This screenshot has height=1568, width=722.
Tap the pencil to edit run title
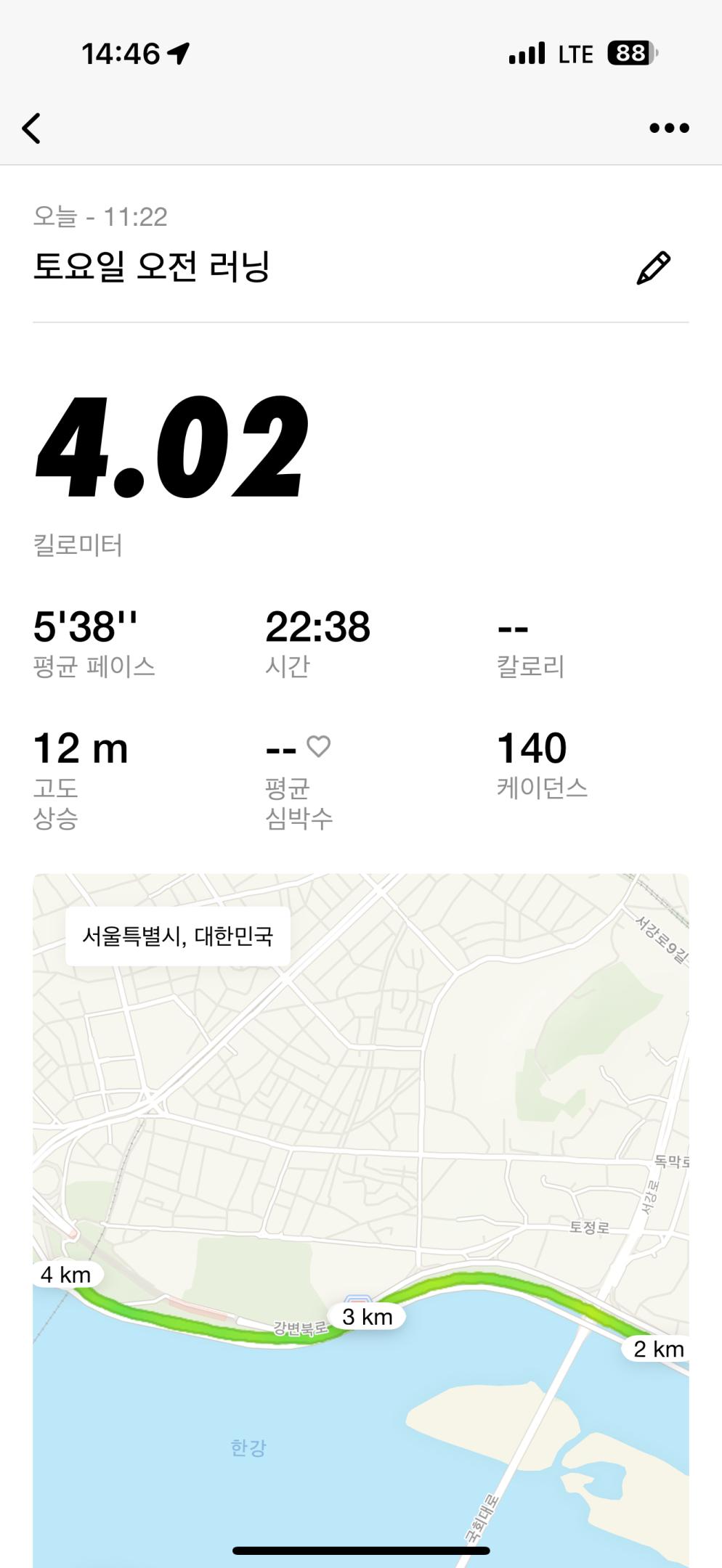(654, 267)
